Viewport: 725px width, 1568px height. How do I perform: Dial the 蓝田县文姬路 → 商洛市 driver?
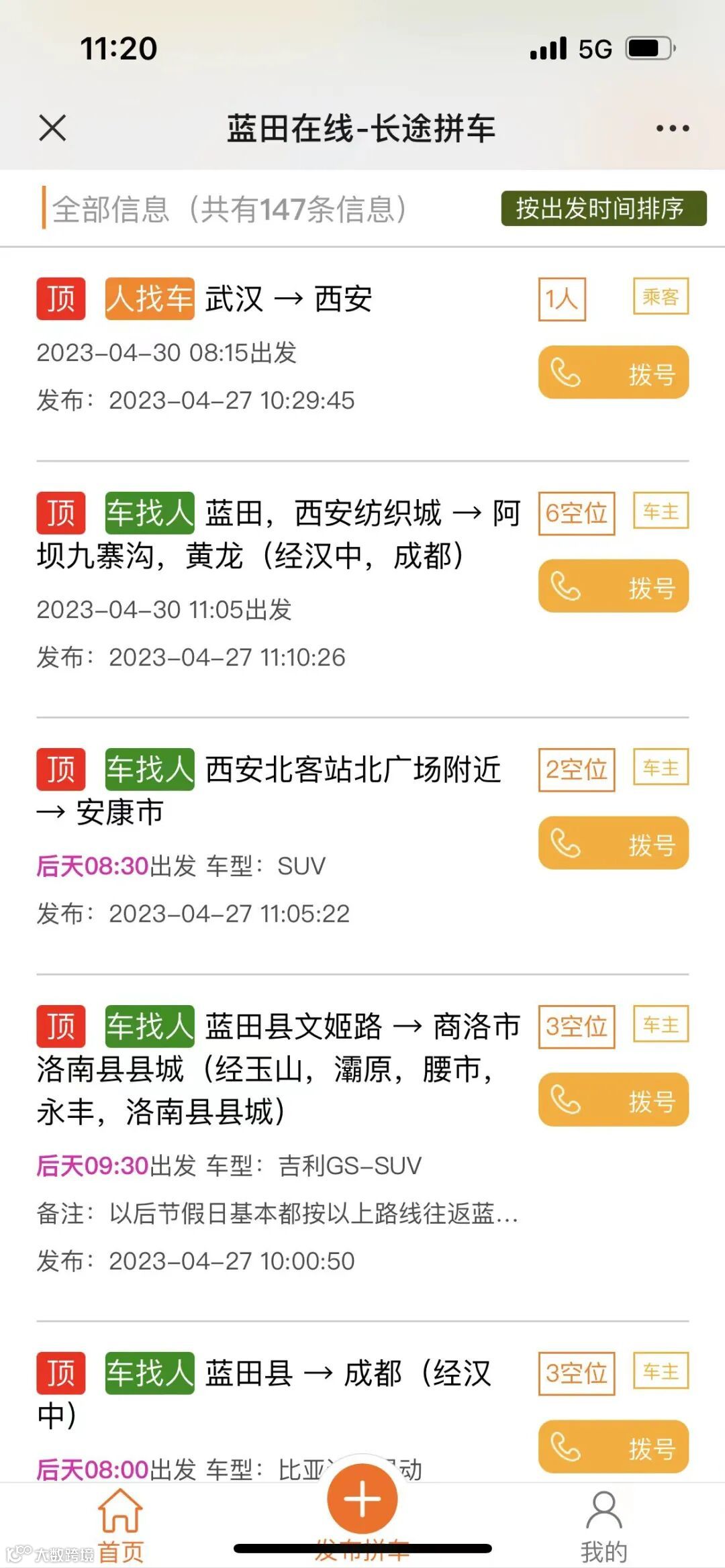(x=613, y=1100)
